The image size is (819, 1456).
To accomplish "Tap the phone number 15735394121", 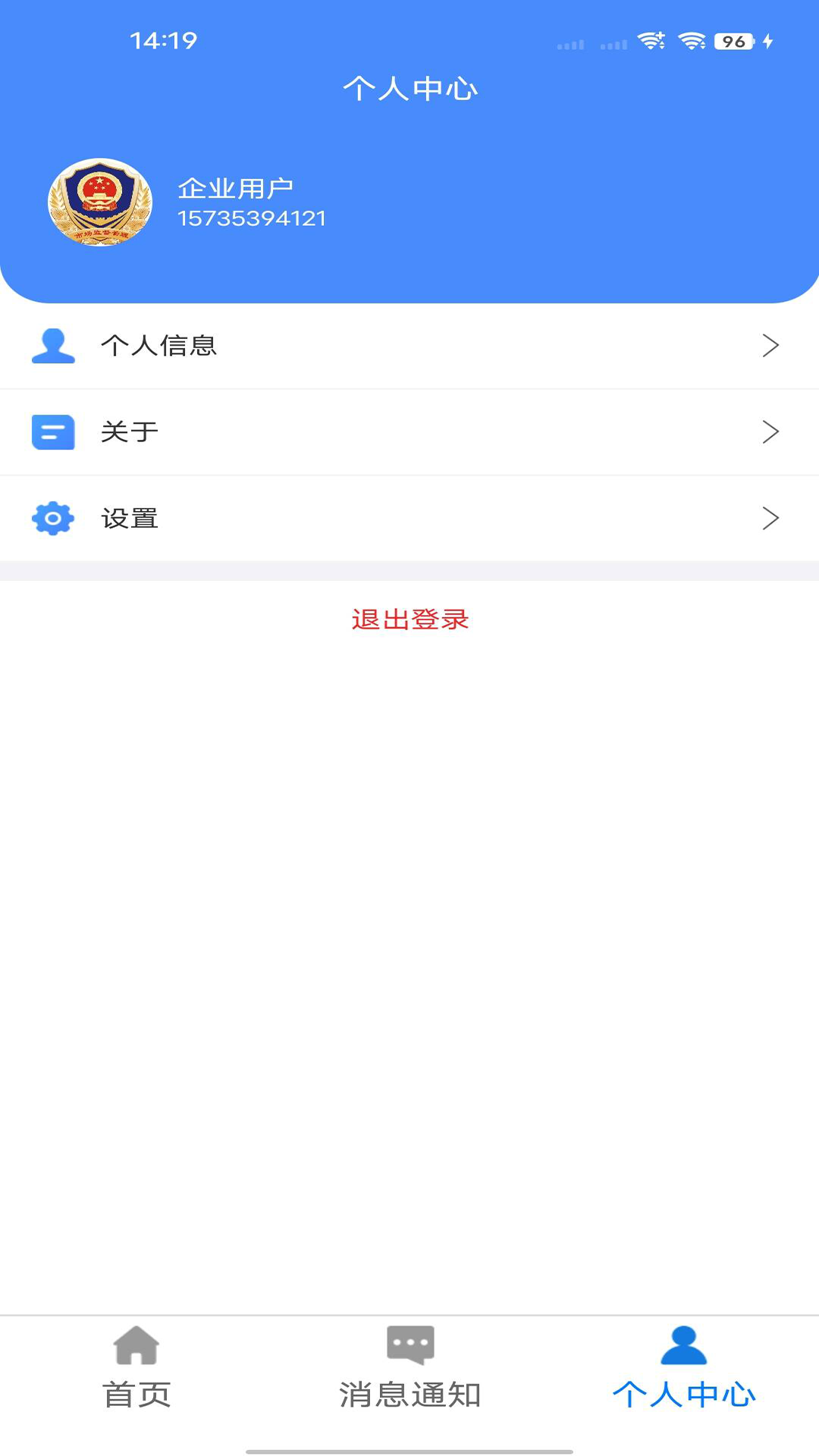I will pyautogui.click(x=253, y=218).
